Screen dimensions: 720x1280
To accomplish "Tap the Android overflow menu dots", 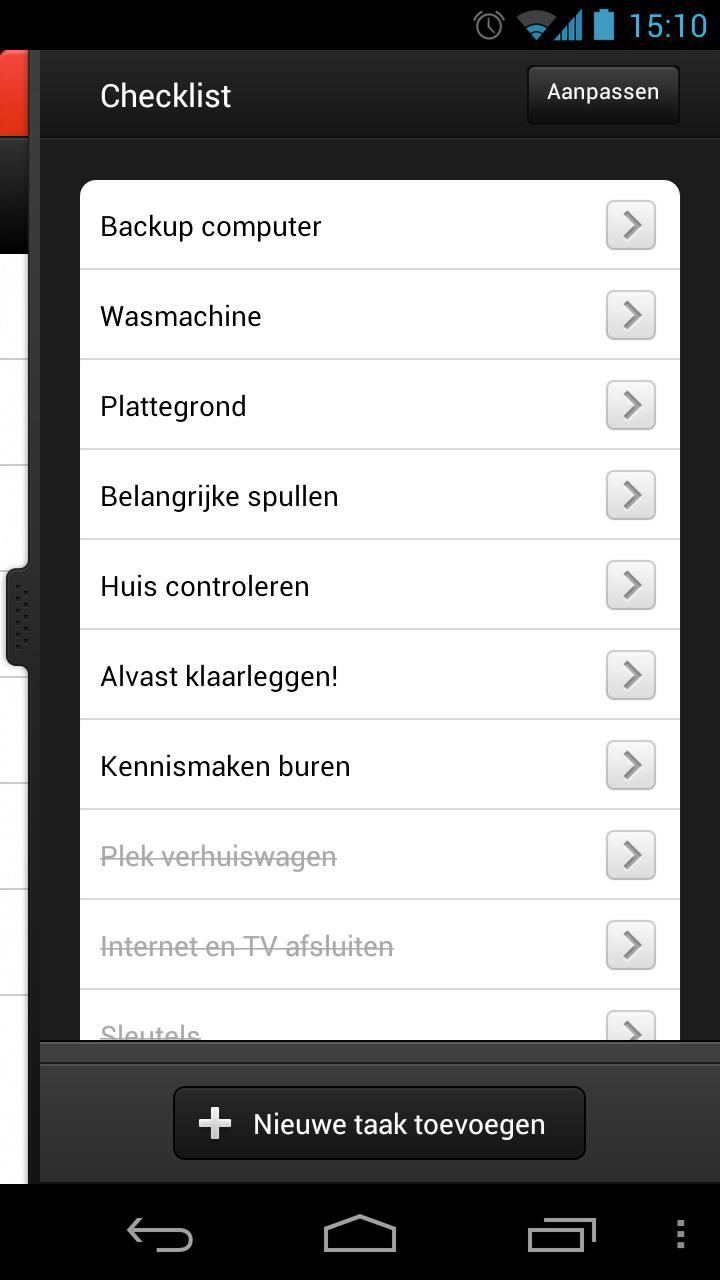I will [x=681, y=1235].
